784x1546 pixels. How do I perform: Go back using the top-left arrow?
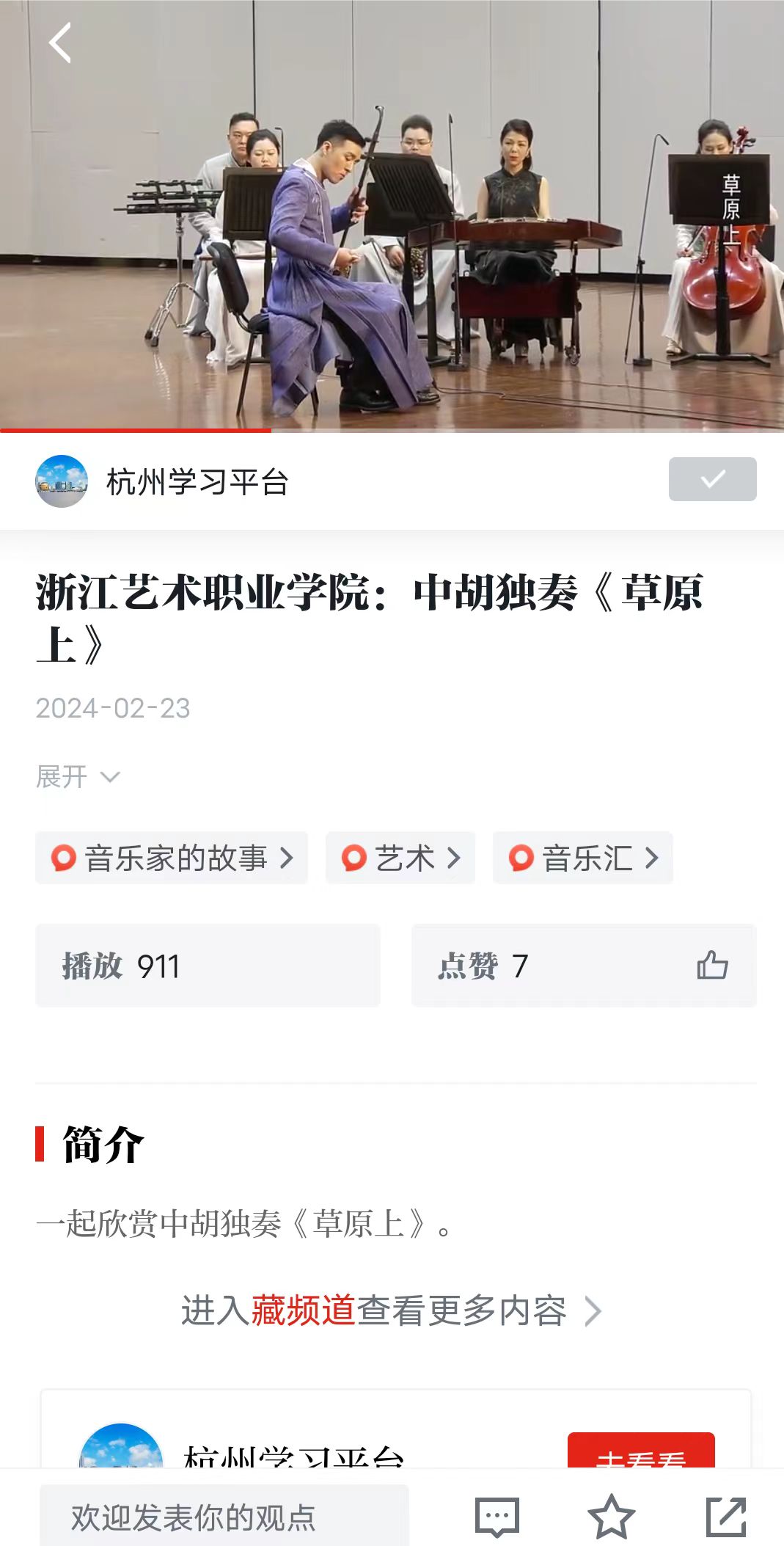[x=60, y=43]
